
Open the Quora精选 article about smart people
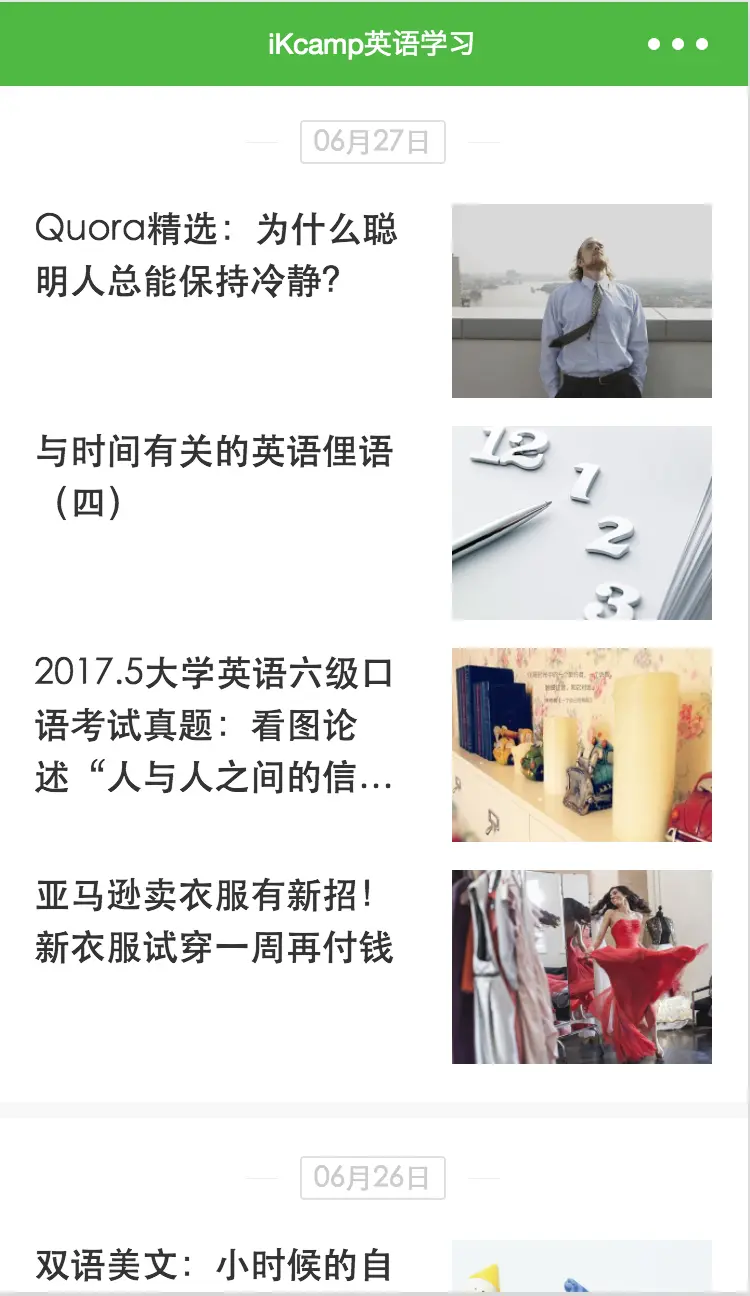click(216, 255)
